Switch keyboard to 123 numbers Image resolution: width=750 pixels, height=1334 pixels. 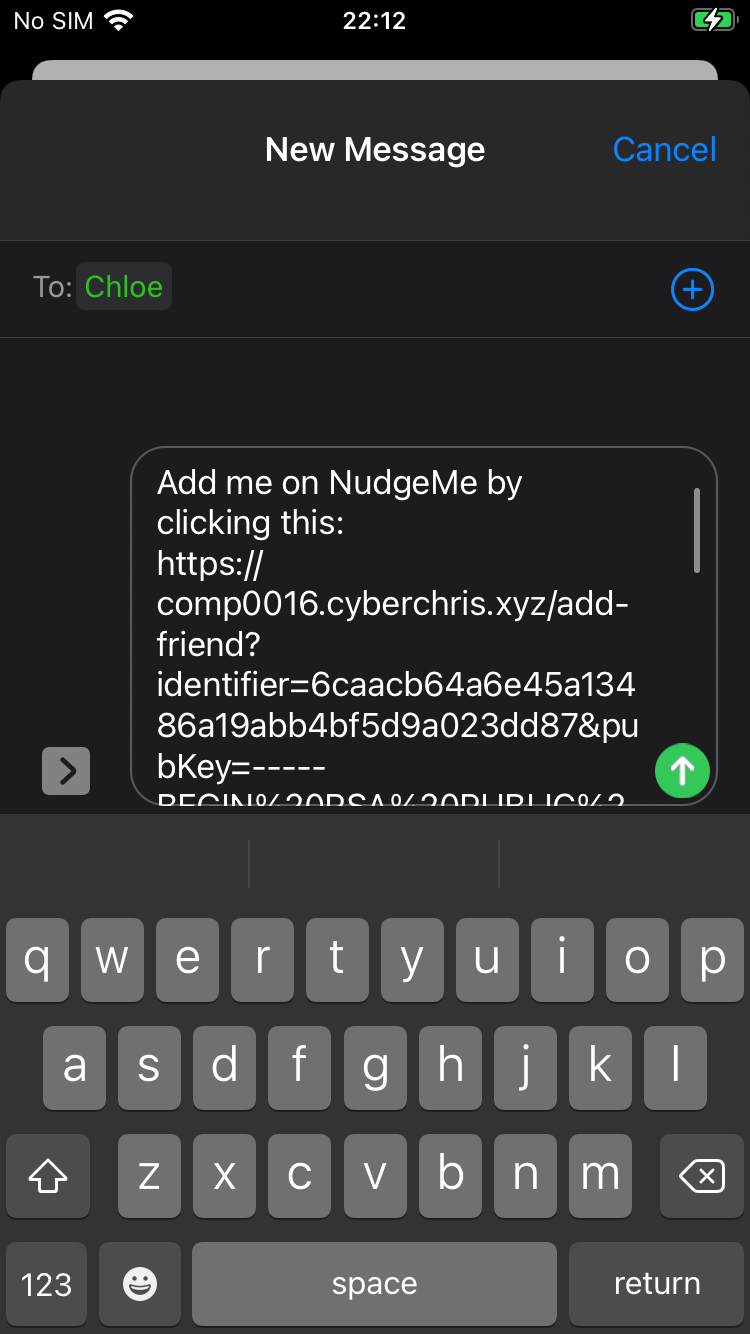coord(47,1284)
